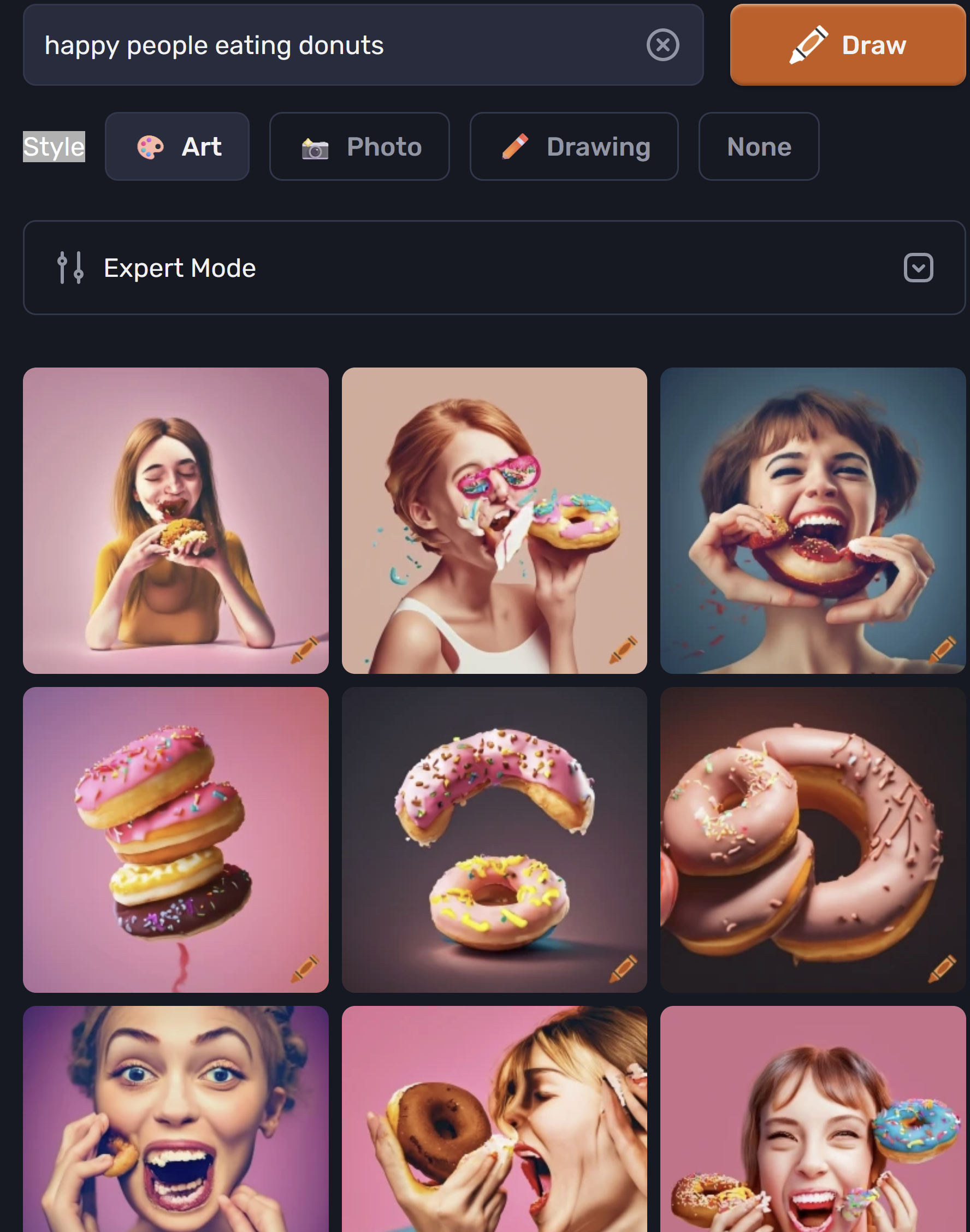This screenshot has width=970, height=1232.
Task: Clear the prompt text
Action: (x=662, y=45)
